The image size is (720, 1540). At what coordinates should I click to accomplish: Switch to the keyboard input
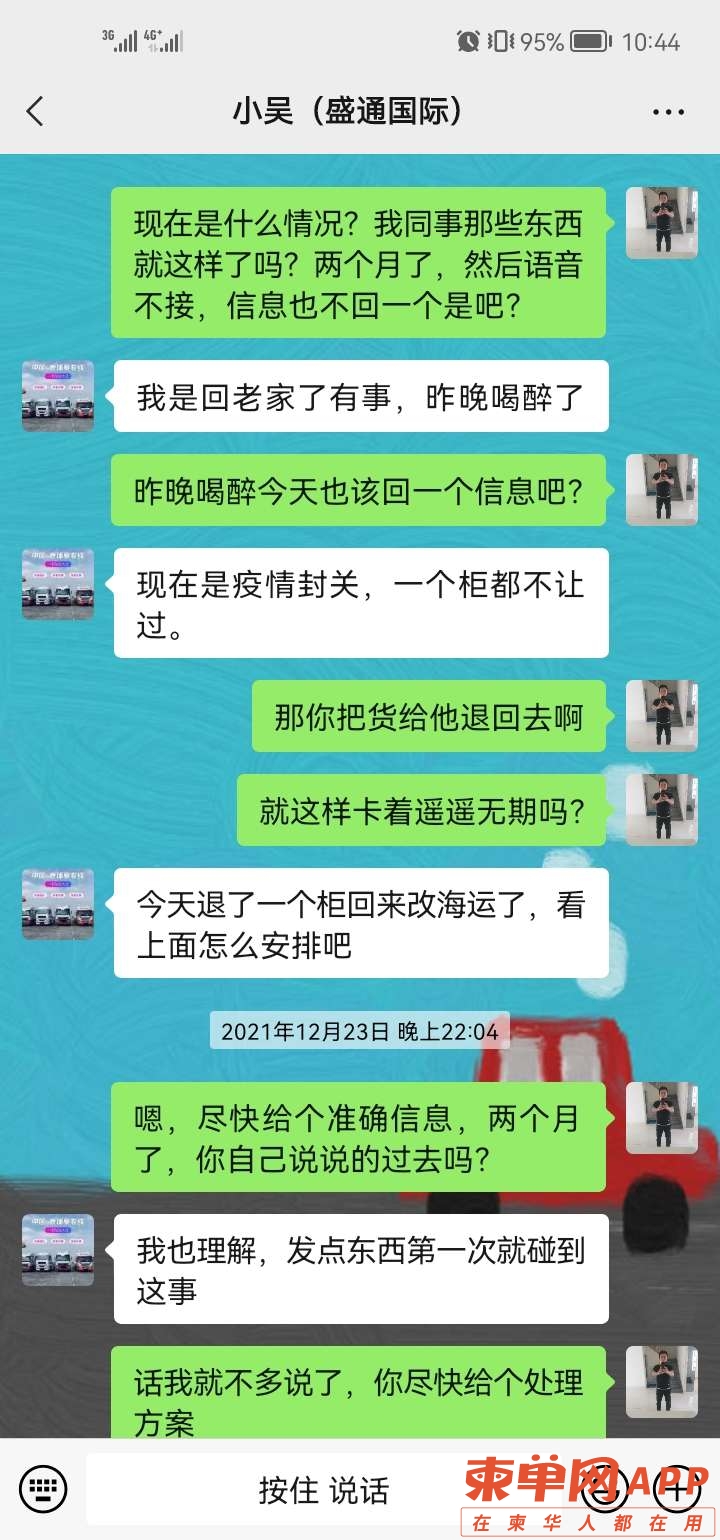click(x=43, y=1488)
